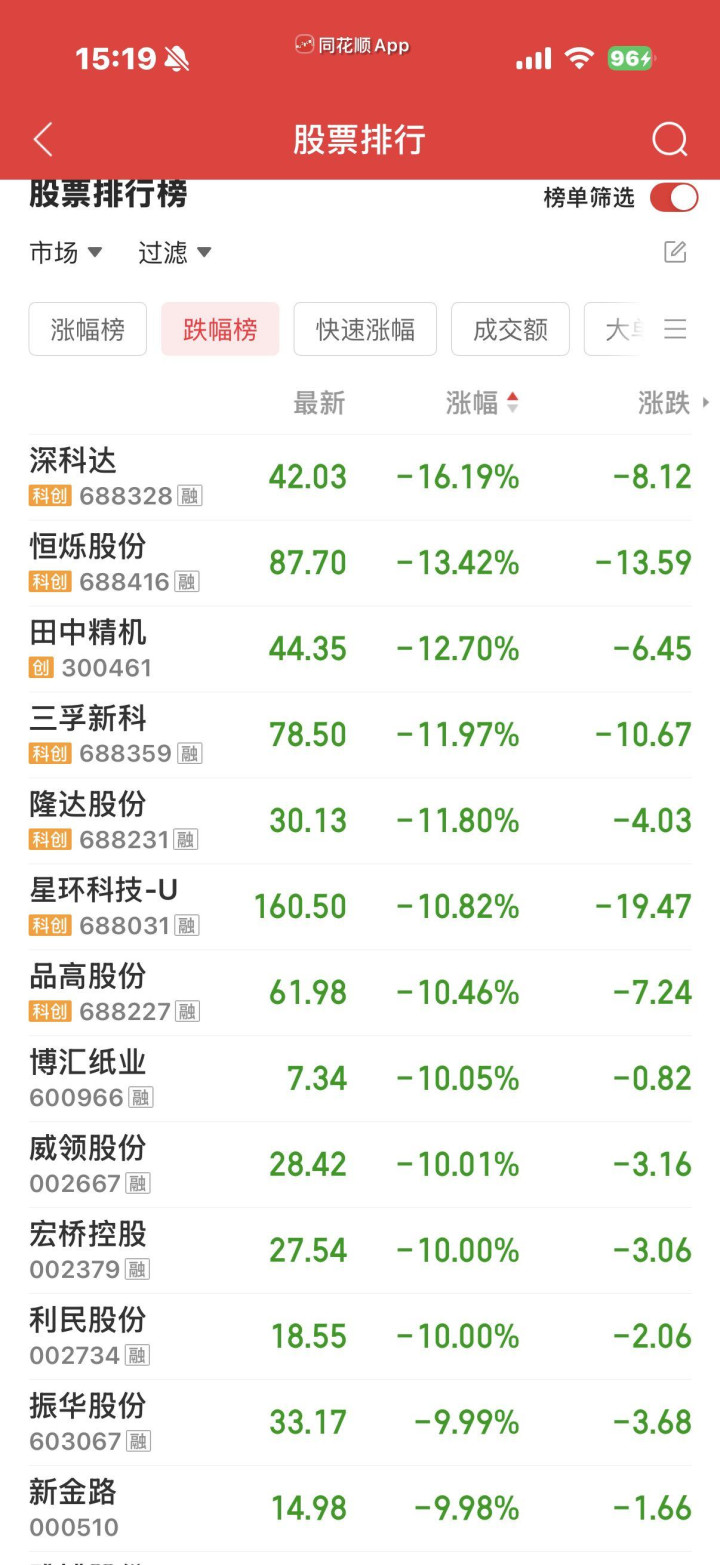This screenshot has width=720, height=1565.
Task: Tap the edit pencil icon
Action: [x=675, y=252]
